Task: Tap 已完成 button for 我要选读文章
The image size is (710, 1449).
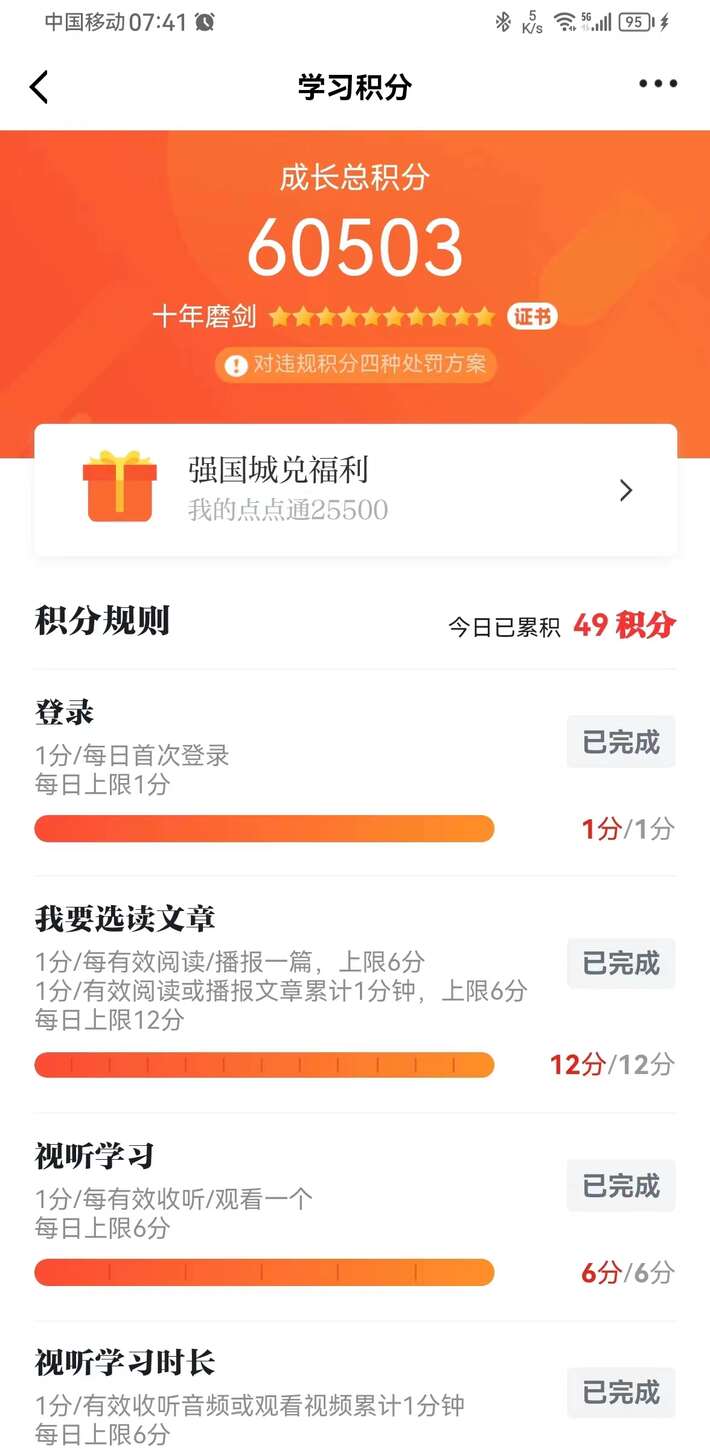Action: pyautogui.click(x=621, y=963)
